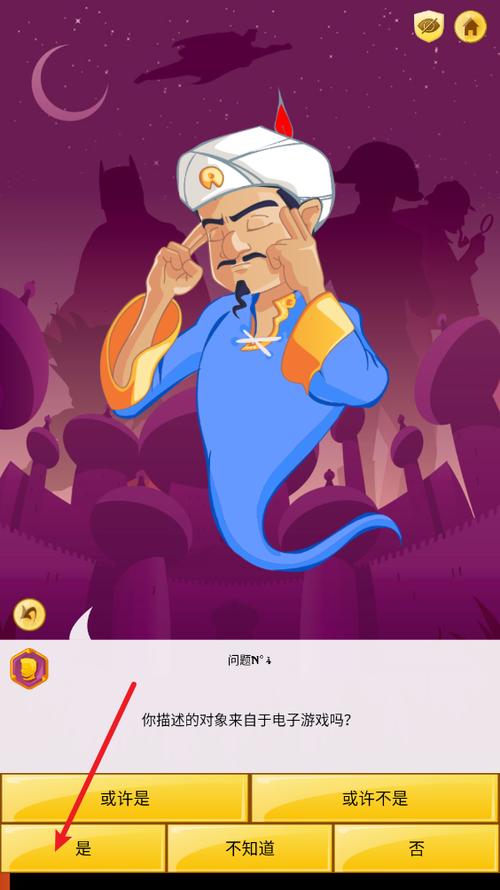The width and height of the screenshot is (500, 890).
Task: Undo the previous answer with back arrow
Action: [30, 614]
